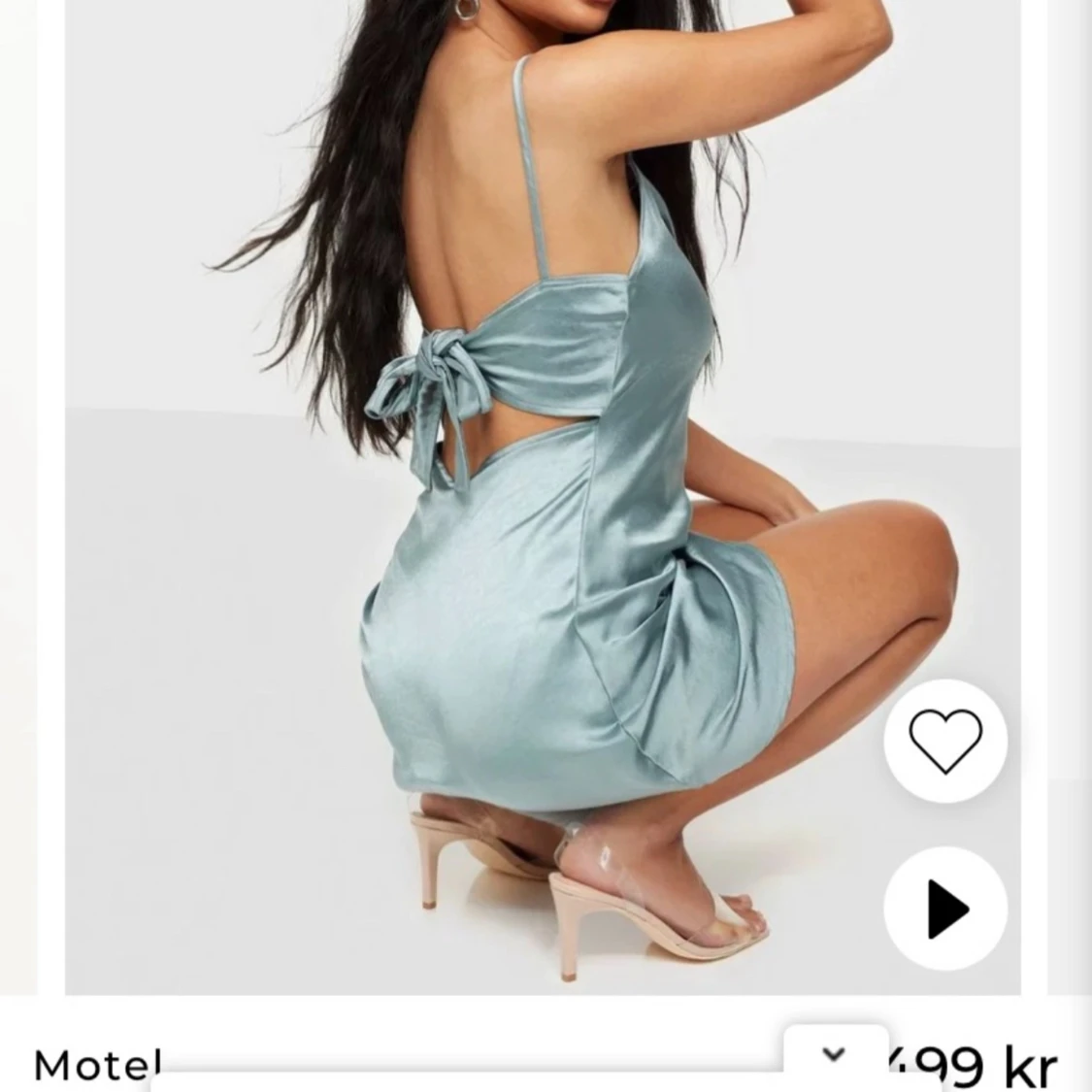
Task: Add the dress to favorites with the heart
Action: pyautogui.click(x=944, y=741)
